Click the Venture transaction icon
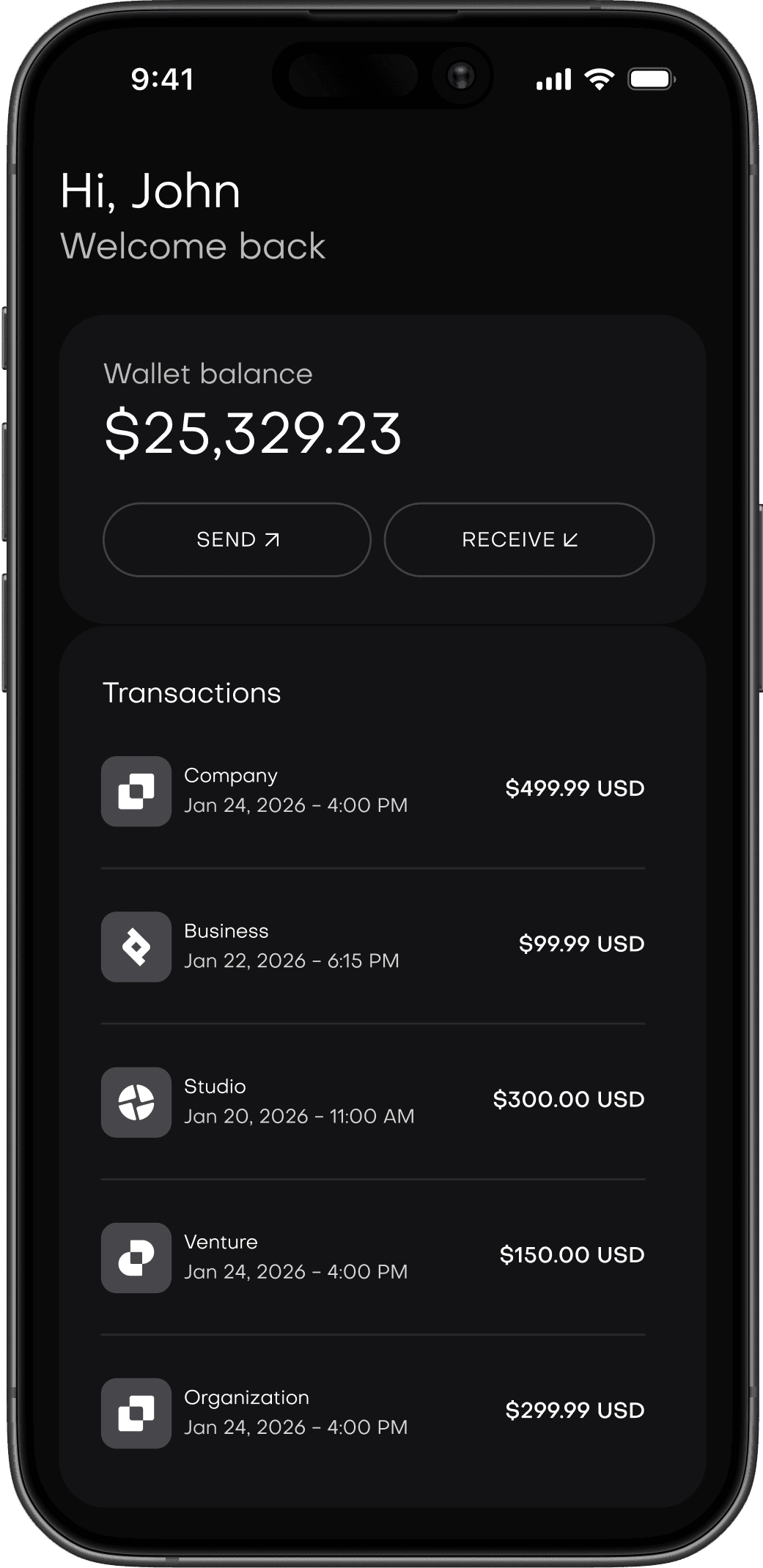 click(136, 1258)
